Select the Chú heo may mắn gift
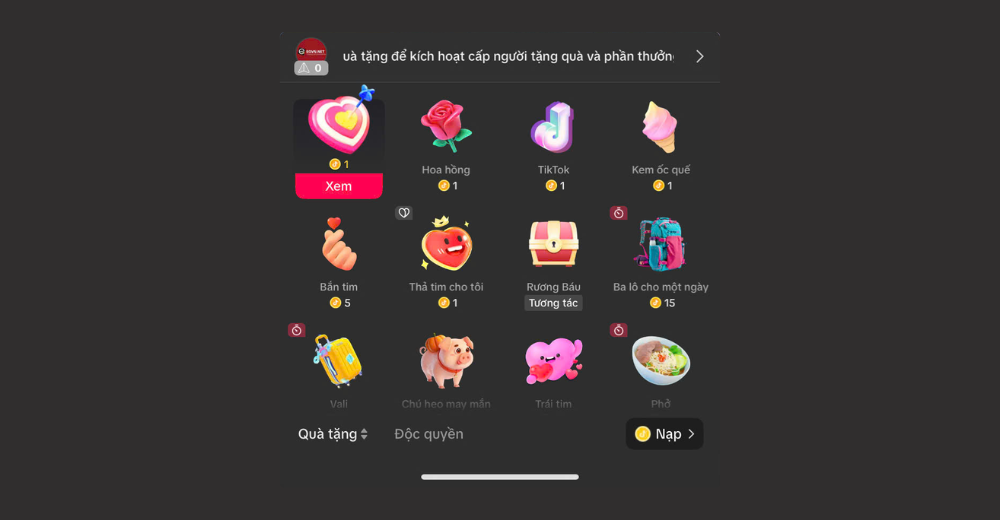 tap(446, 362)
